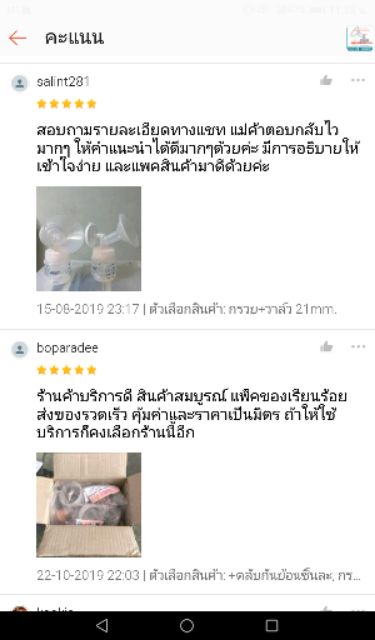View boparadee's cardboard box photo
The image size is (375, 640).
89,505
